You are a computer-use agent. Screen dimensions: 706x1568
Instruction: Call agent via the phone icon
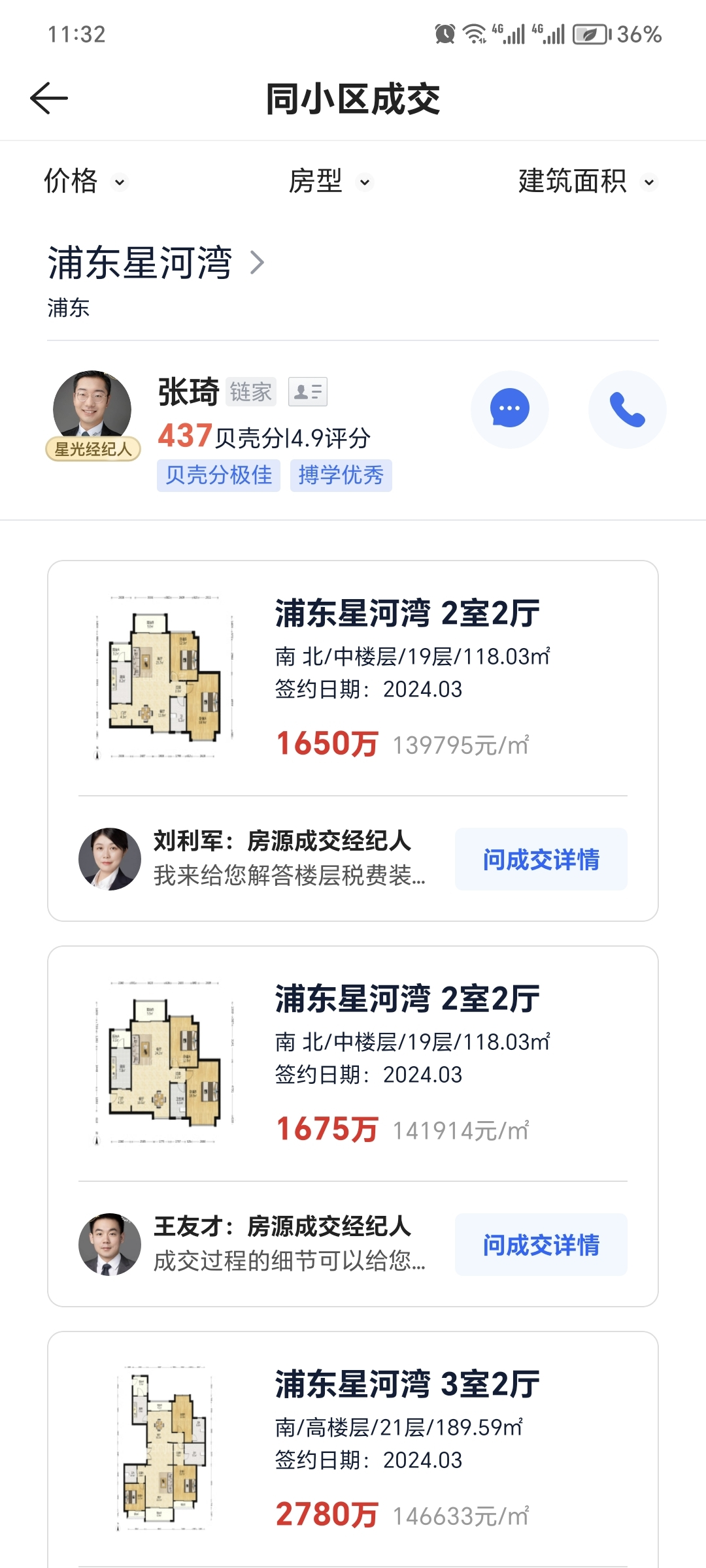coord(627,409)
